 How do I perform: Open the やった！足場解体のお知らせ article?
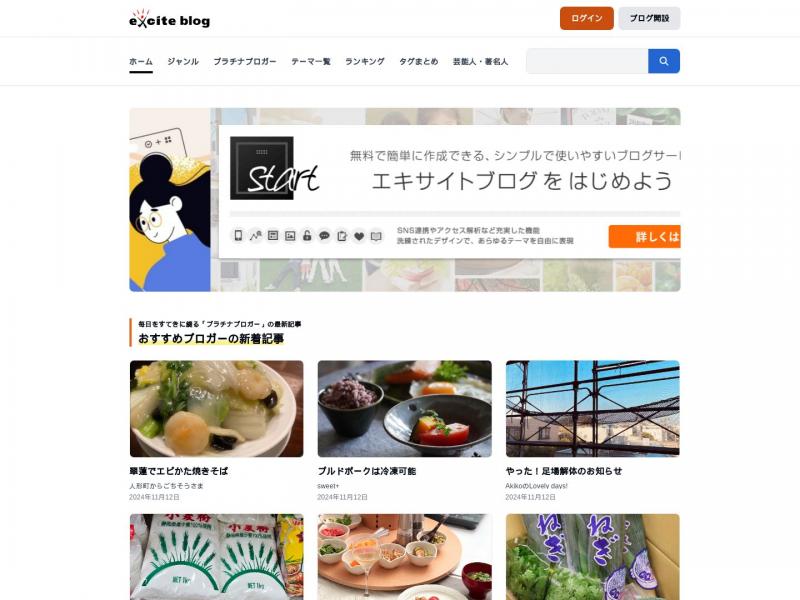click(x=564, y=471)
